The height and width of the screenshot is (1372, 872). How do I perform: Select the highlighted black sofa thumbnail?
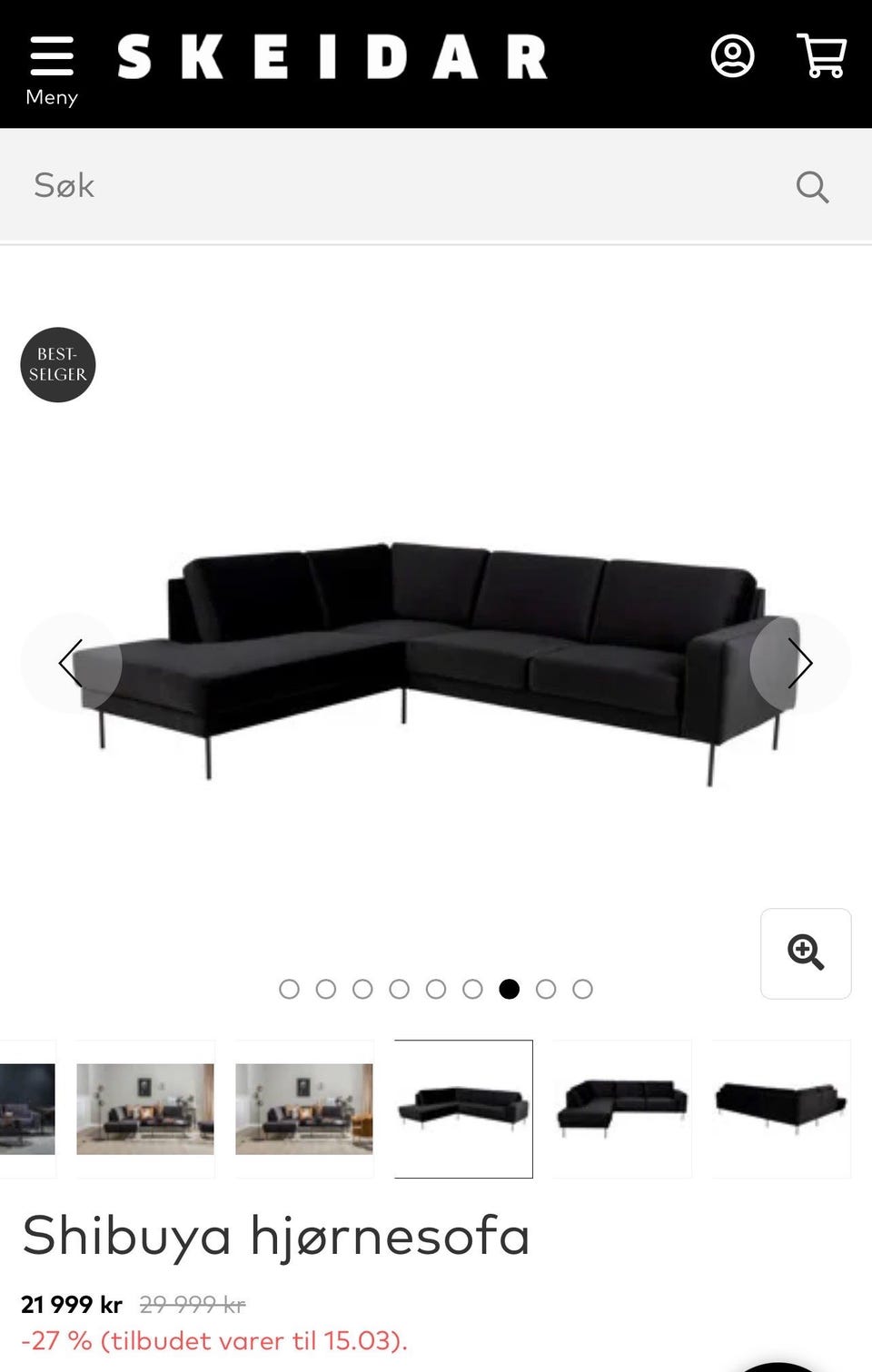tap(463, 1109)
